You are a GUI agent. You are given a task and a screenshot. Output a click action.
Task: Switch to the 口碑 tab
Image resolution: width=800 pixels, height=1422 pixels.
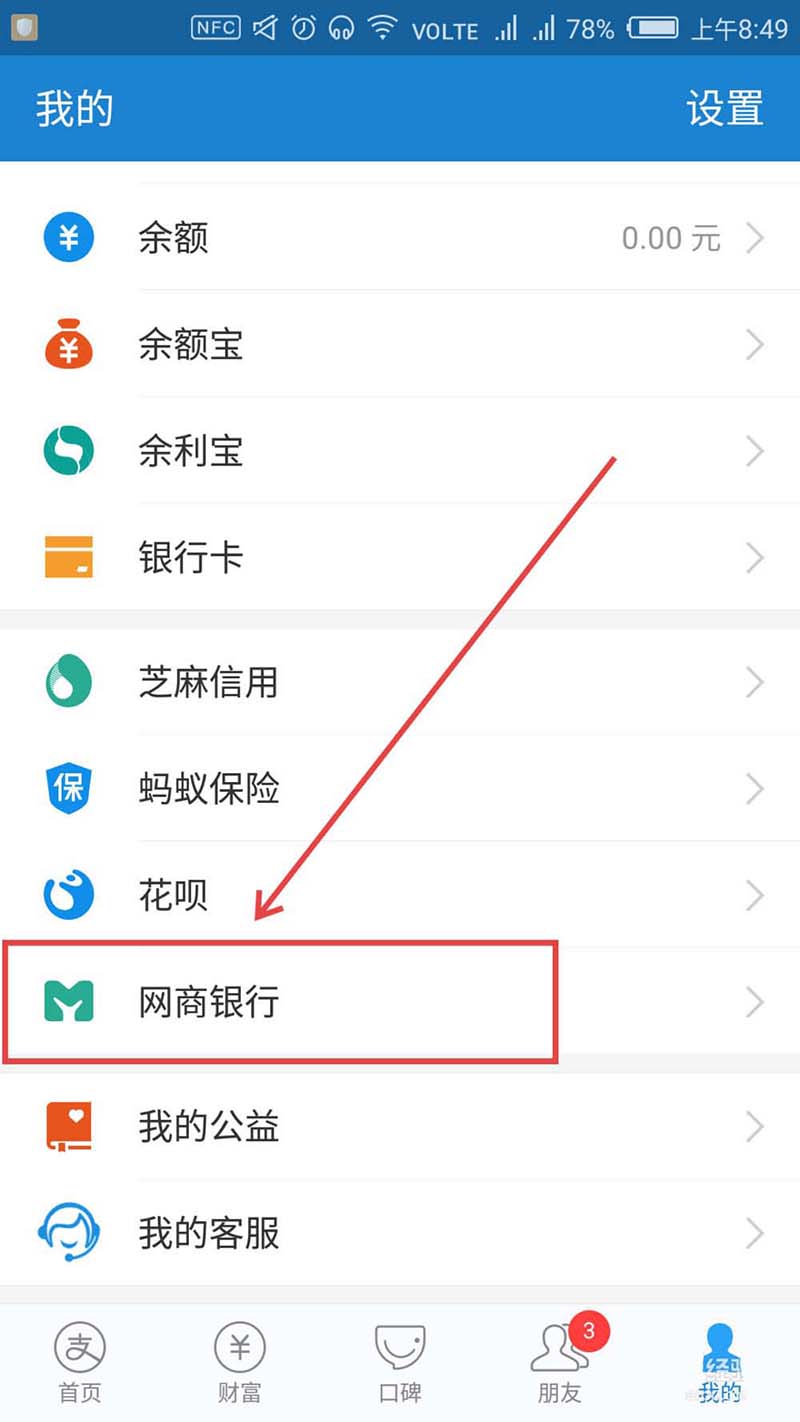[399, 1361]
